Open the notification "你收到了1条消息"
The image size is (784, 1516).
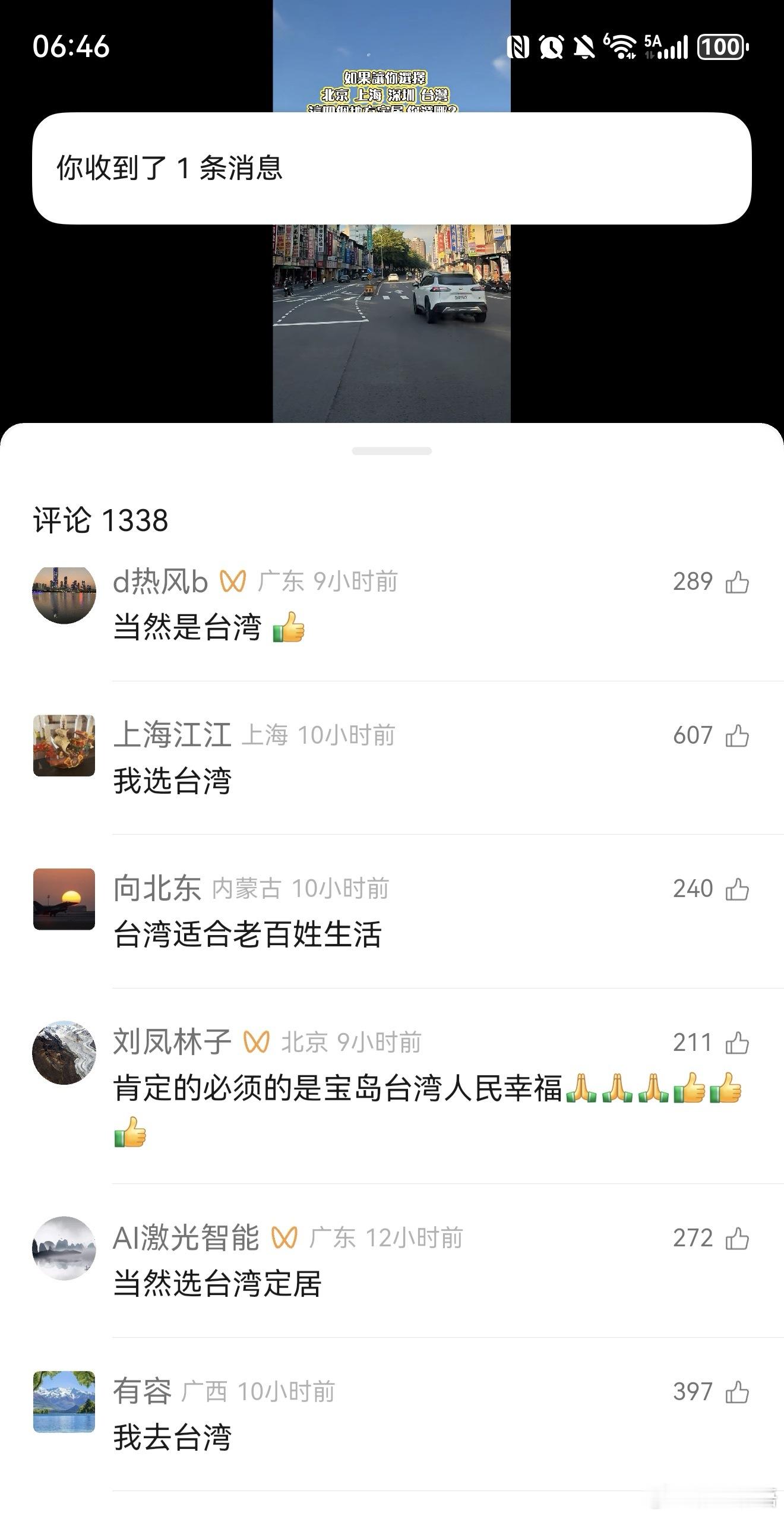pos(392,169)
